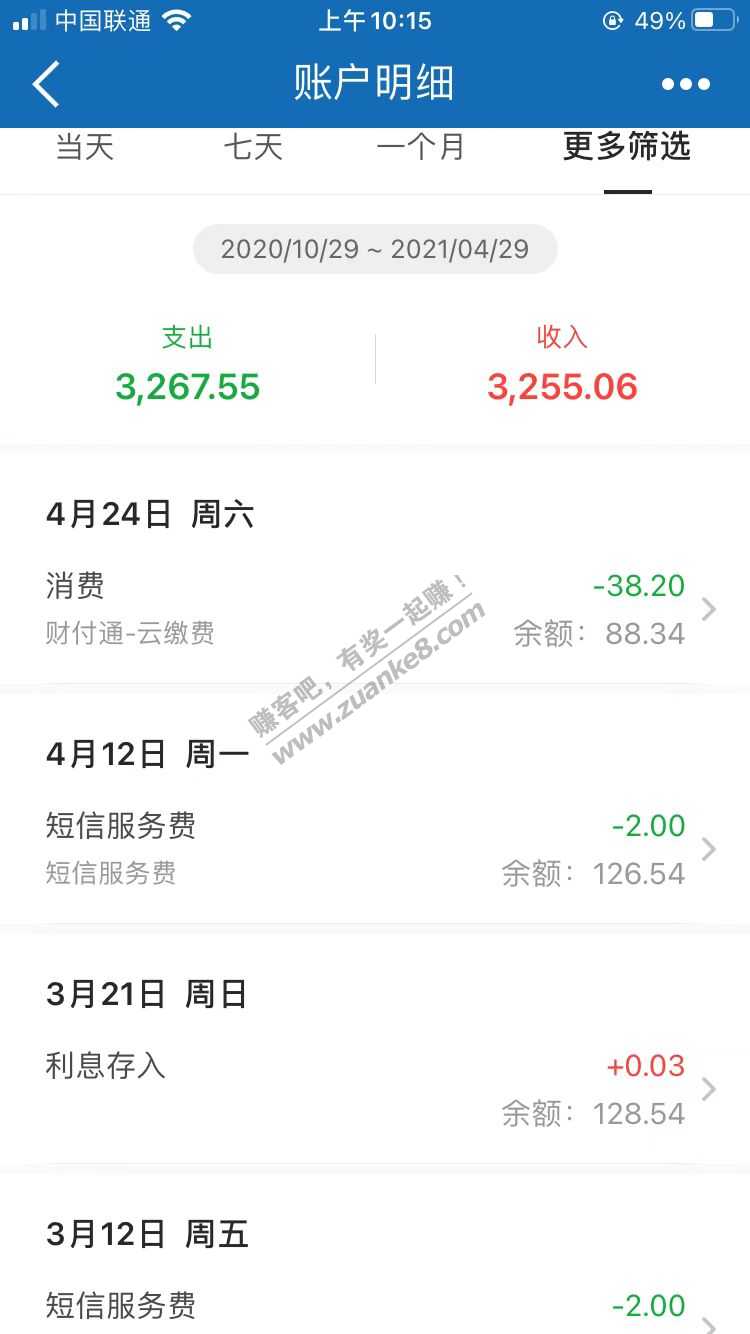View the April 12 短信服务费 record
The width and height of the screenshot is (750, 1334).
click(375, 848)
